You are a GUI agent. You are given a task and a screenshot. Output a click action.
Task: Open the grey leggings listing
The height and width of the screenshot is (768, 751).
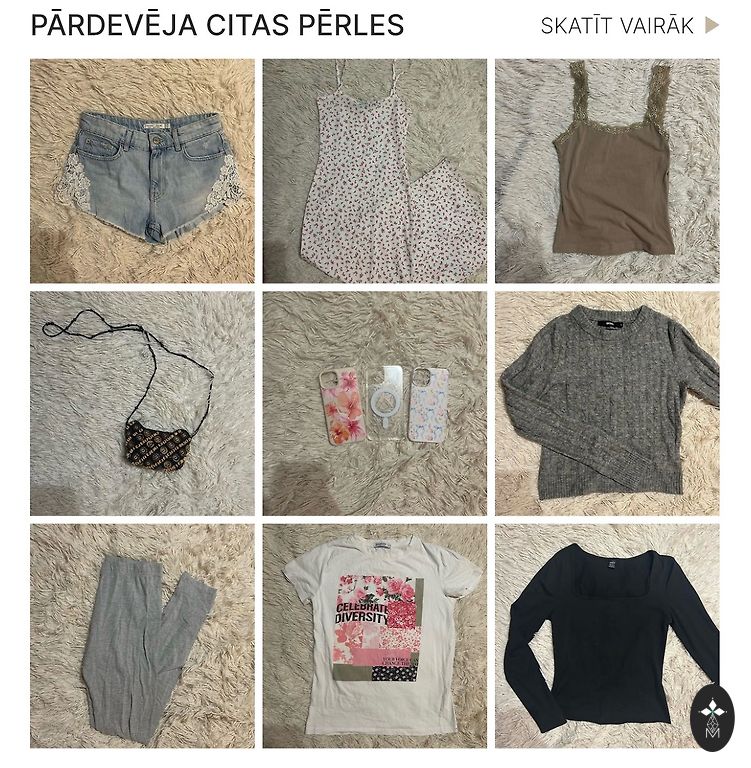click(142, 635)
